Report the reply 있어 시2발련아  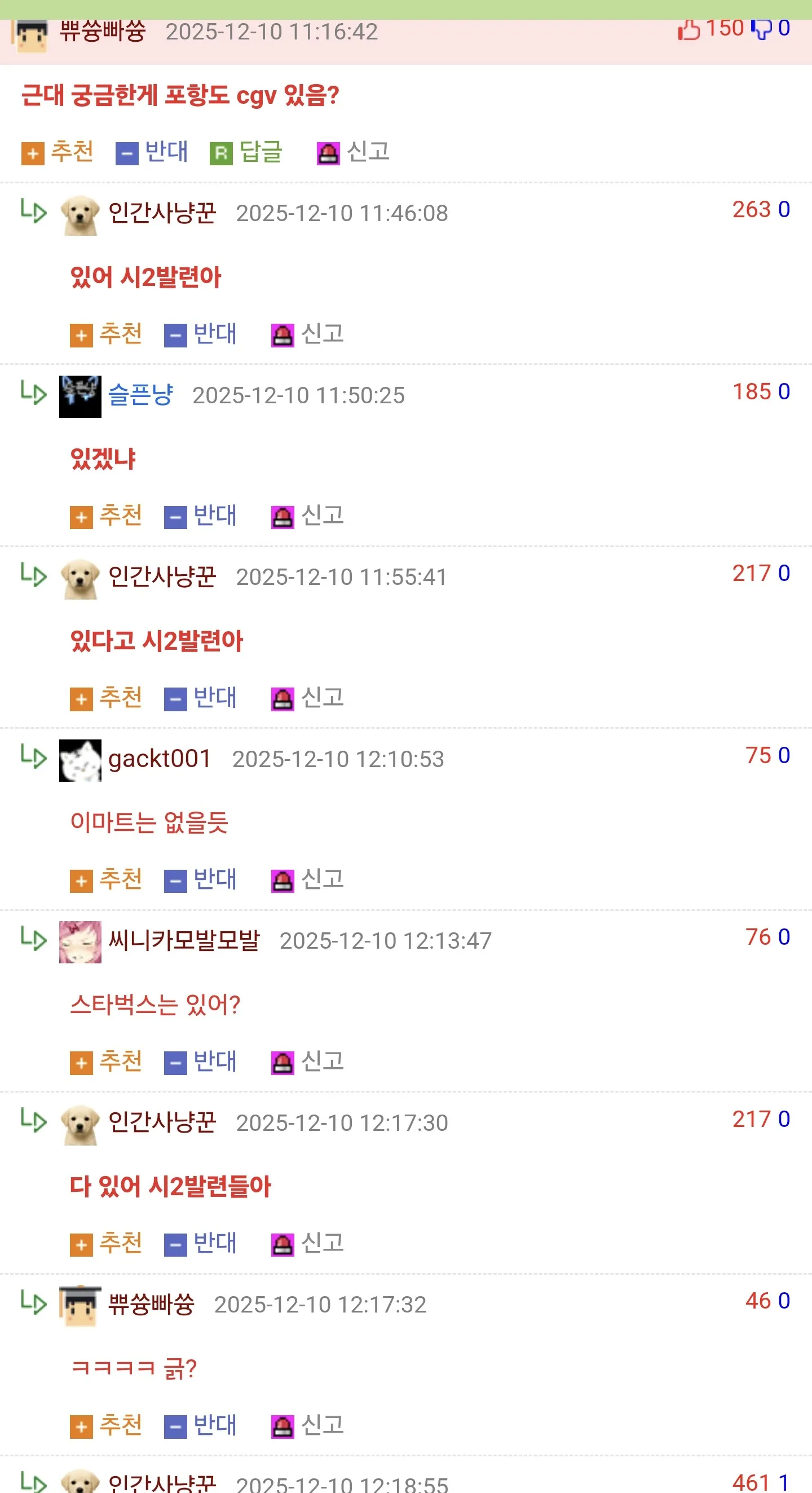(x=307, y=334)
